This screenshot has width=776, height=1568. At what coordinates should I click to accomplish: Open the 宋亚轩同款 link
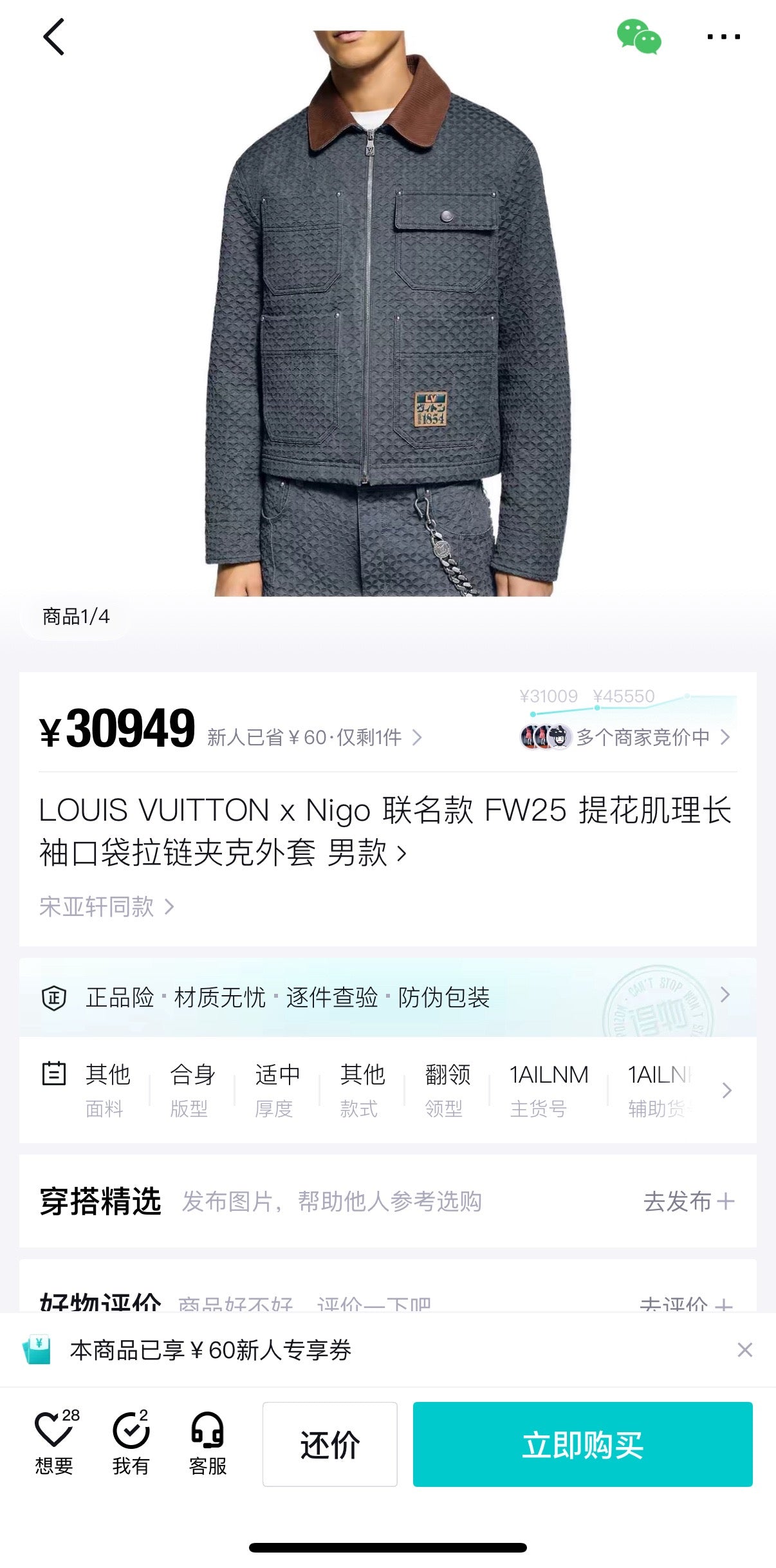[107, 906]
